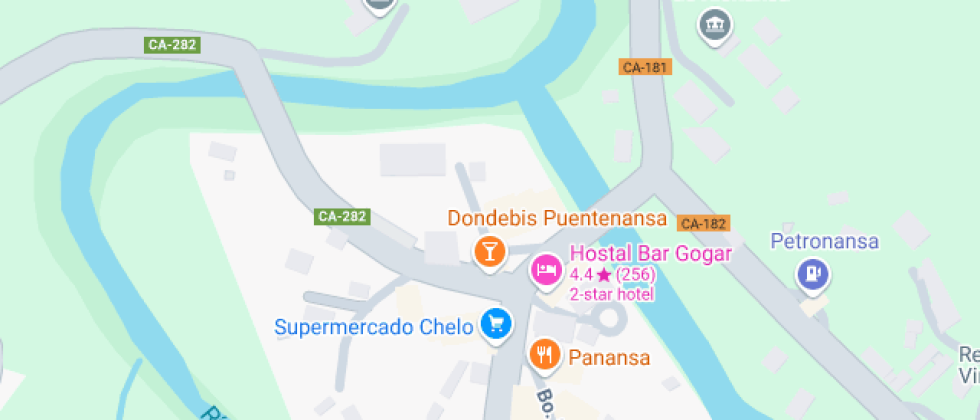Open the Supermercado Chelo shopping marker
This screenshot has width=980, height=420.
click(495, 324)
